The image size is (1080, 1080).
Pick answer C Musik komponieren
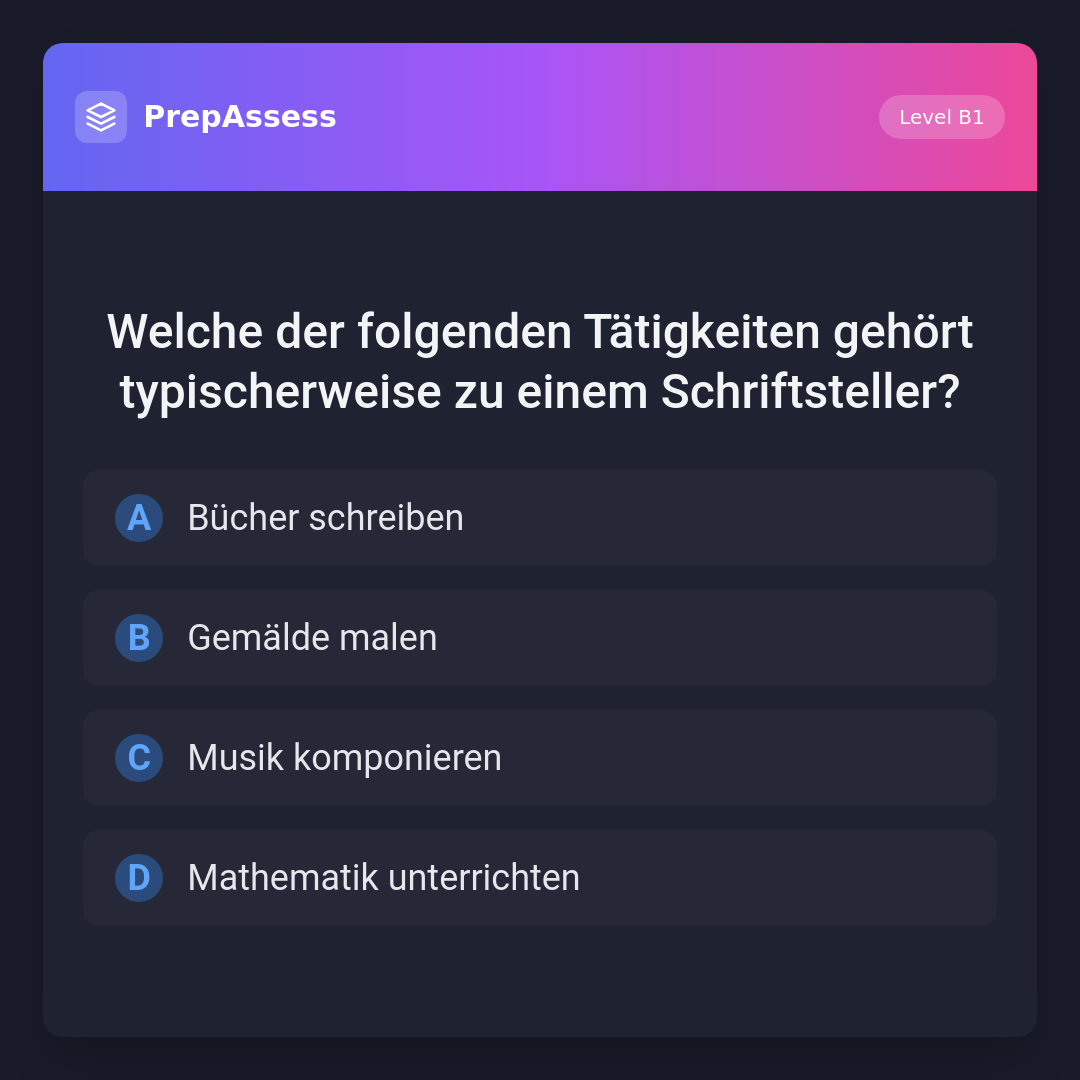tap(539, 758)
